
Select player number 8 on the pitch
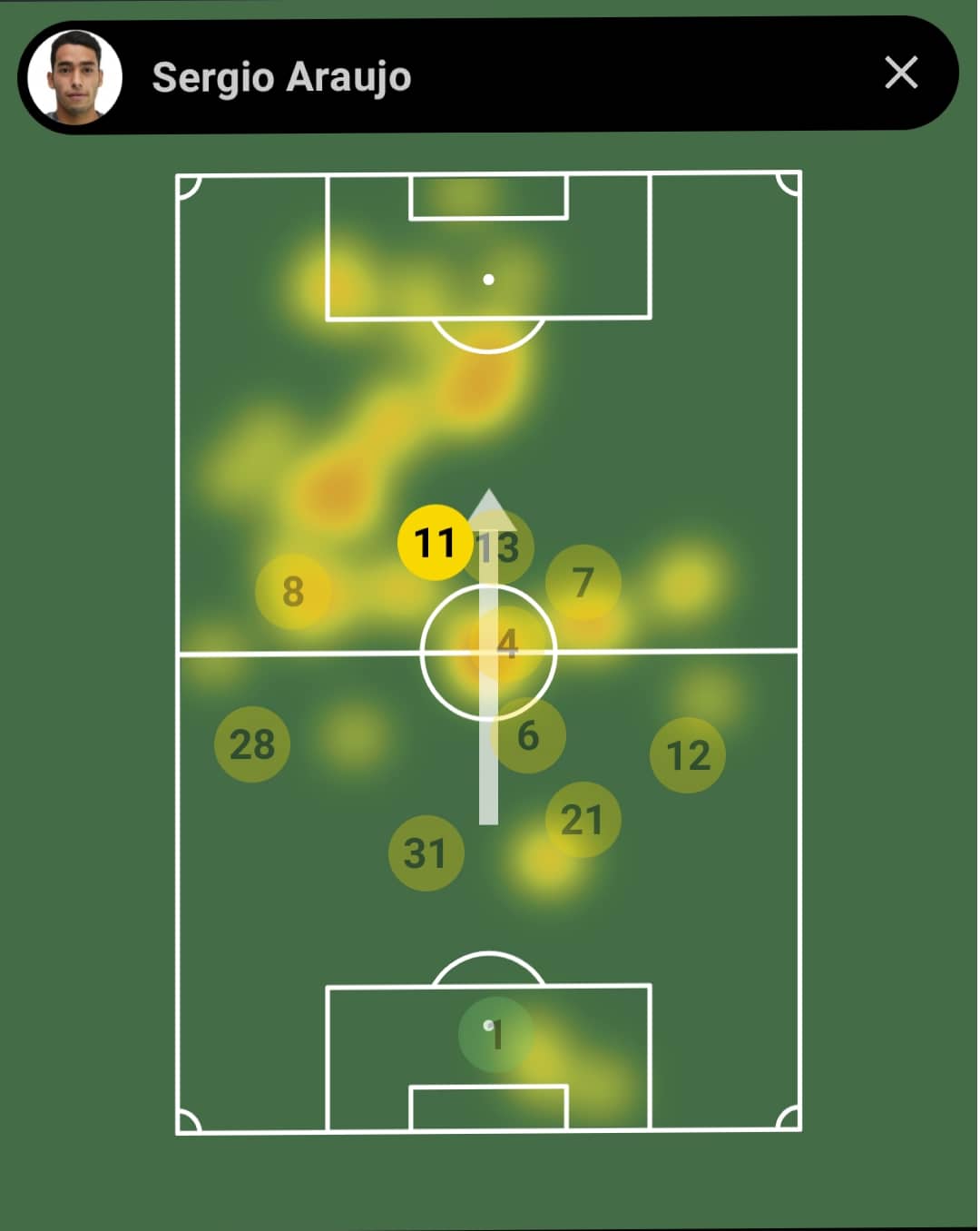292,592
